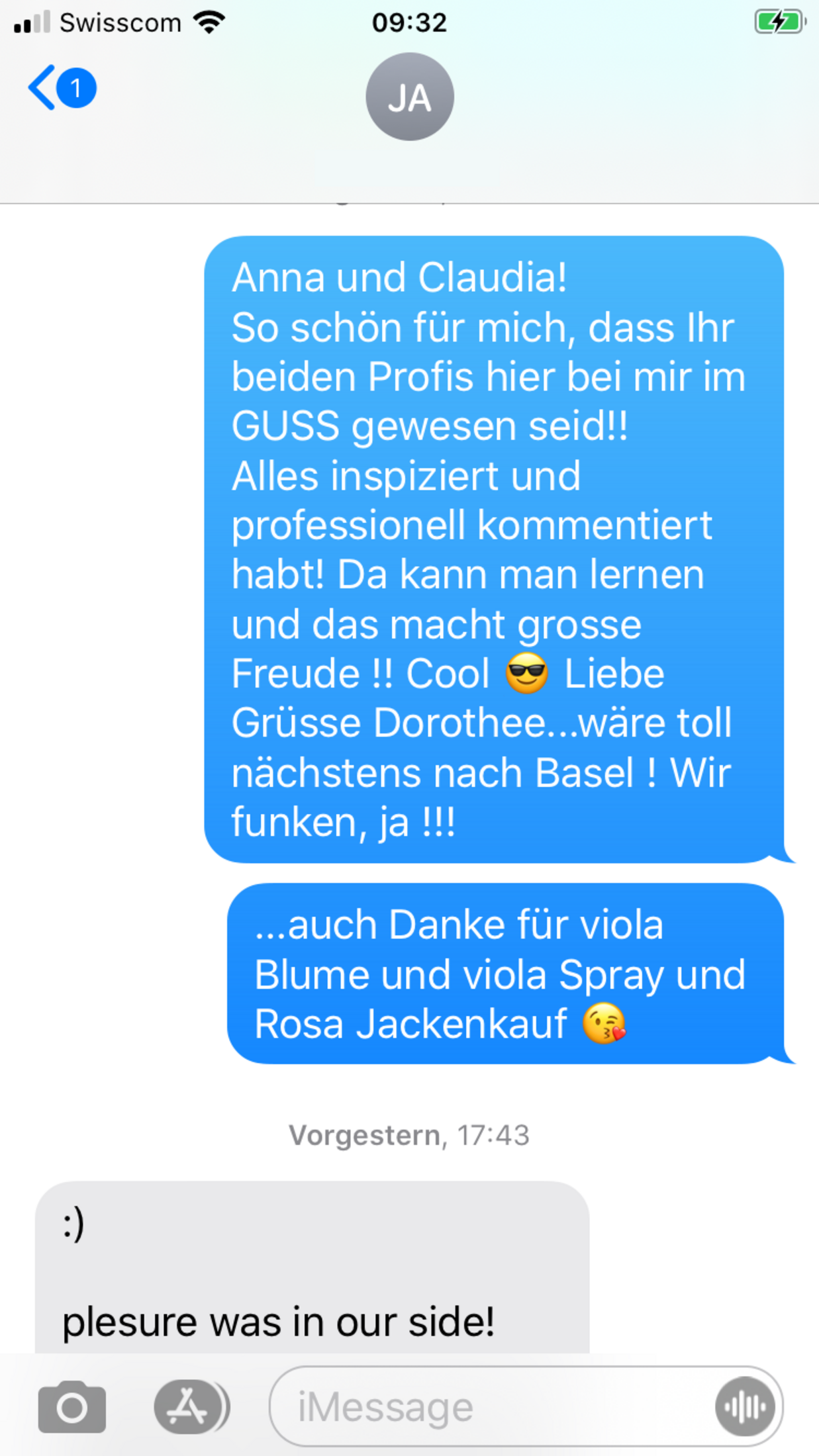Go back to the messages list
Screen dimensions: 819x1456
pyautogui.click(x=62, y=88)
